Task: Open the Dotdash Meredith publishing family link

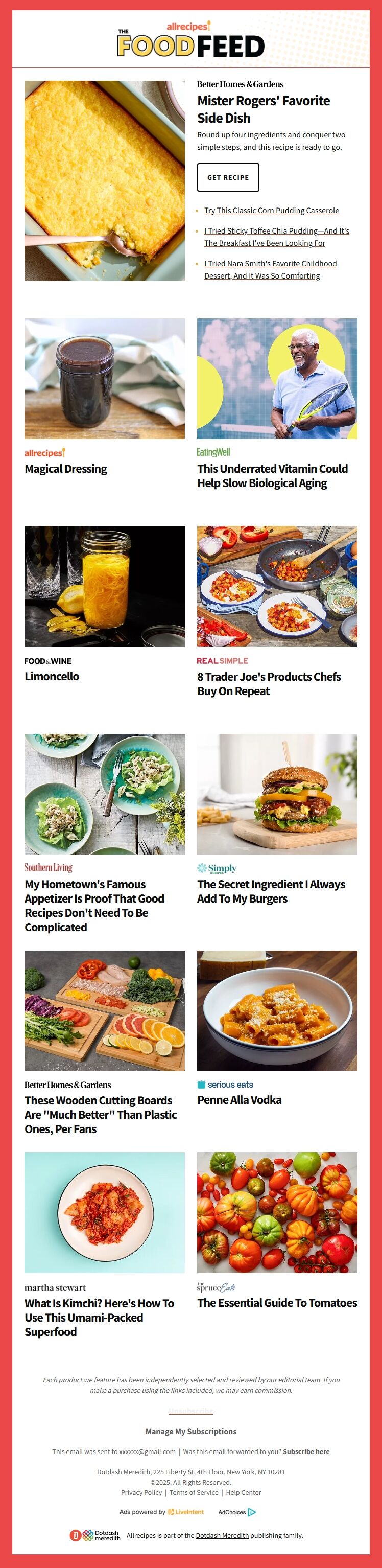Action: [x=222, y=1535]
